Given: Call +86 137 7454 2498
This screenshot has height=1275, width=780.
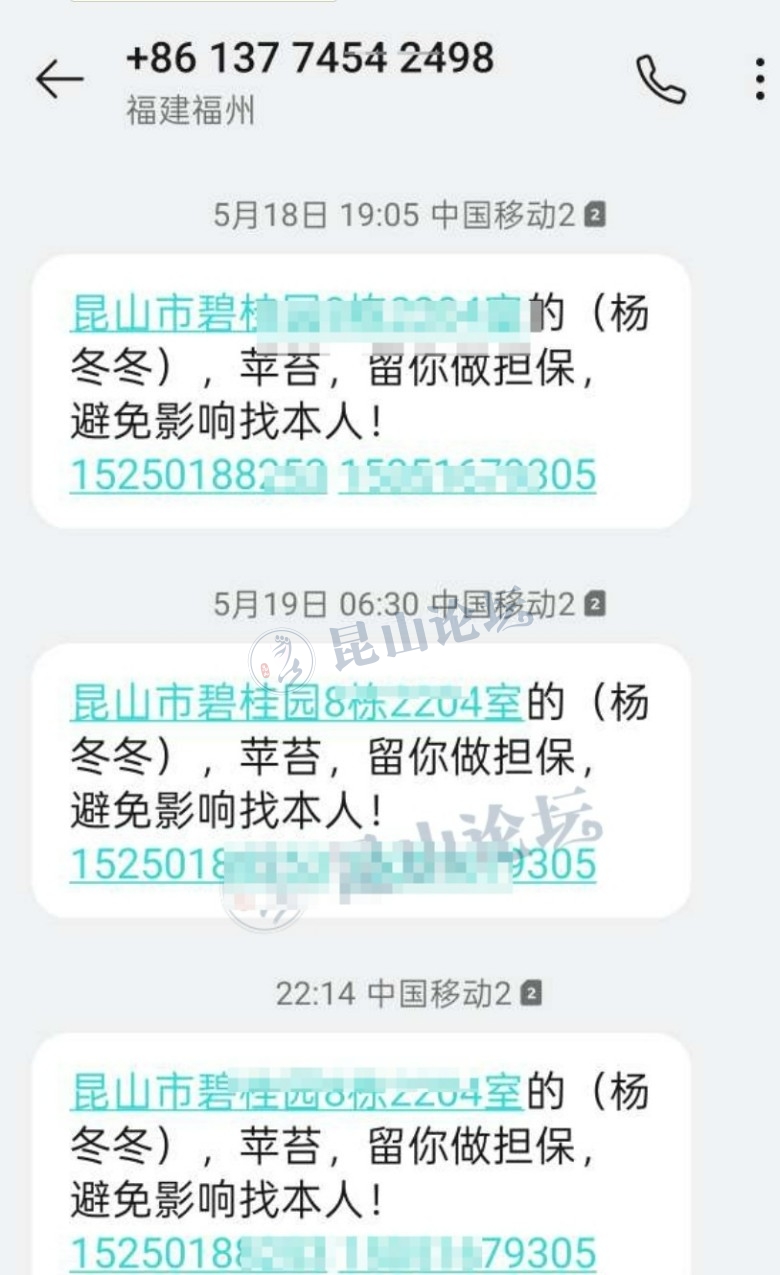Looking at the screenshot, I should tap(661, 80).
